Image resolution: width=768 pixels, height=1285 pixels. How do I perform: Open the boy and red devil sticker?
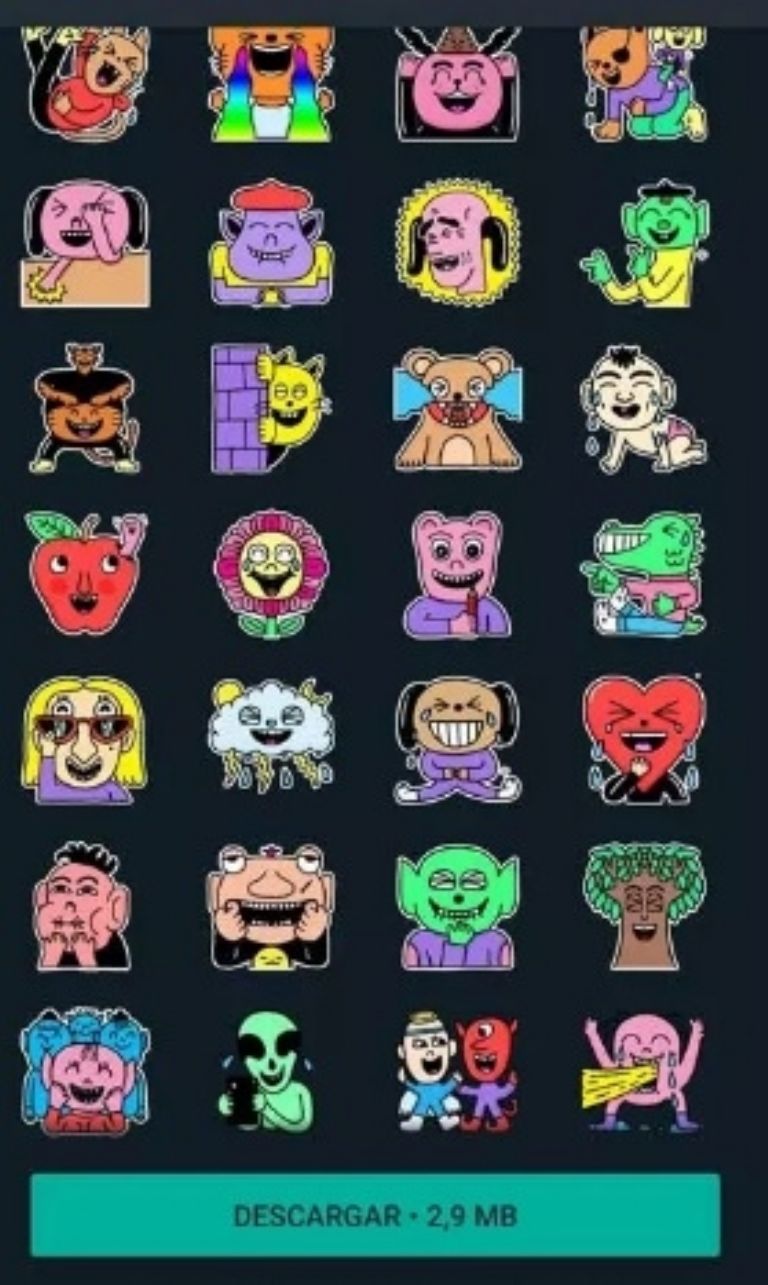[457, 1071]
